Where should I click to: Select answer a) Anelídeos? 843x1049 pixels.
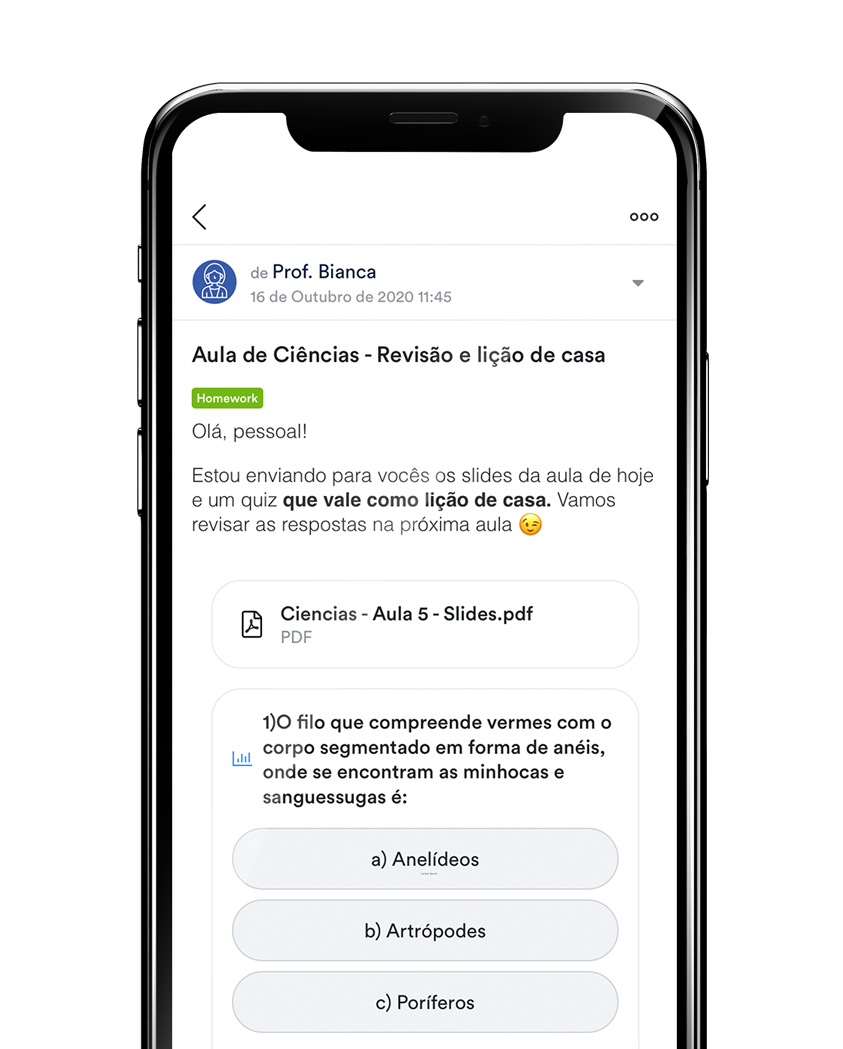425,859
